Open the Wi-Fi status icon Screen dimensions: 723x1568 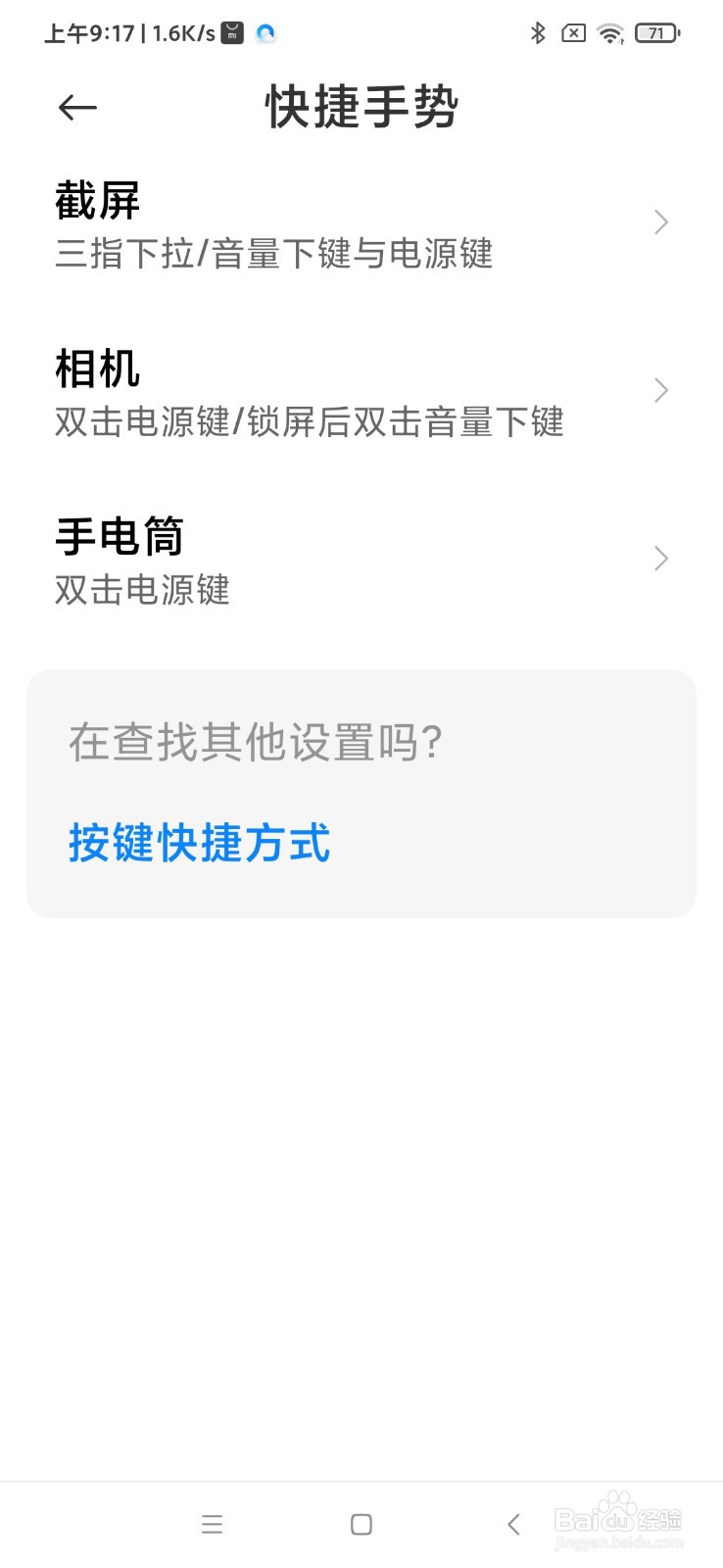(609, 32)
